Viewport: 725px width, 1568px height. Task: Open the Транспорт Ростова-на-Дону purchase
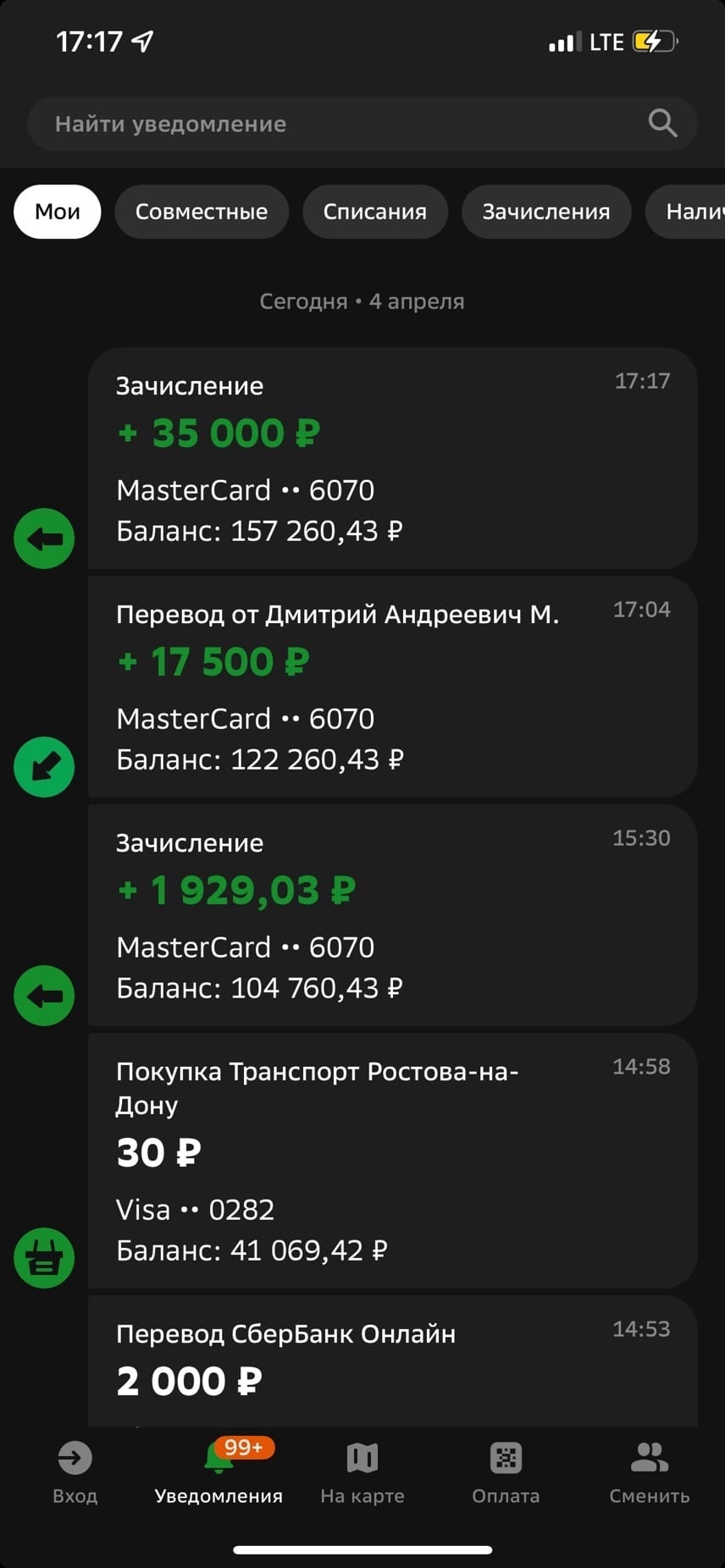pos(392,1160)
